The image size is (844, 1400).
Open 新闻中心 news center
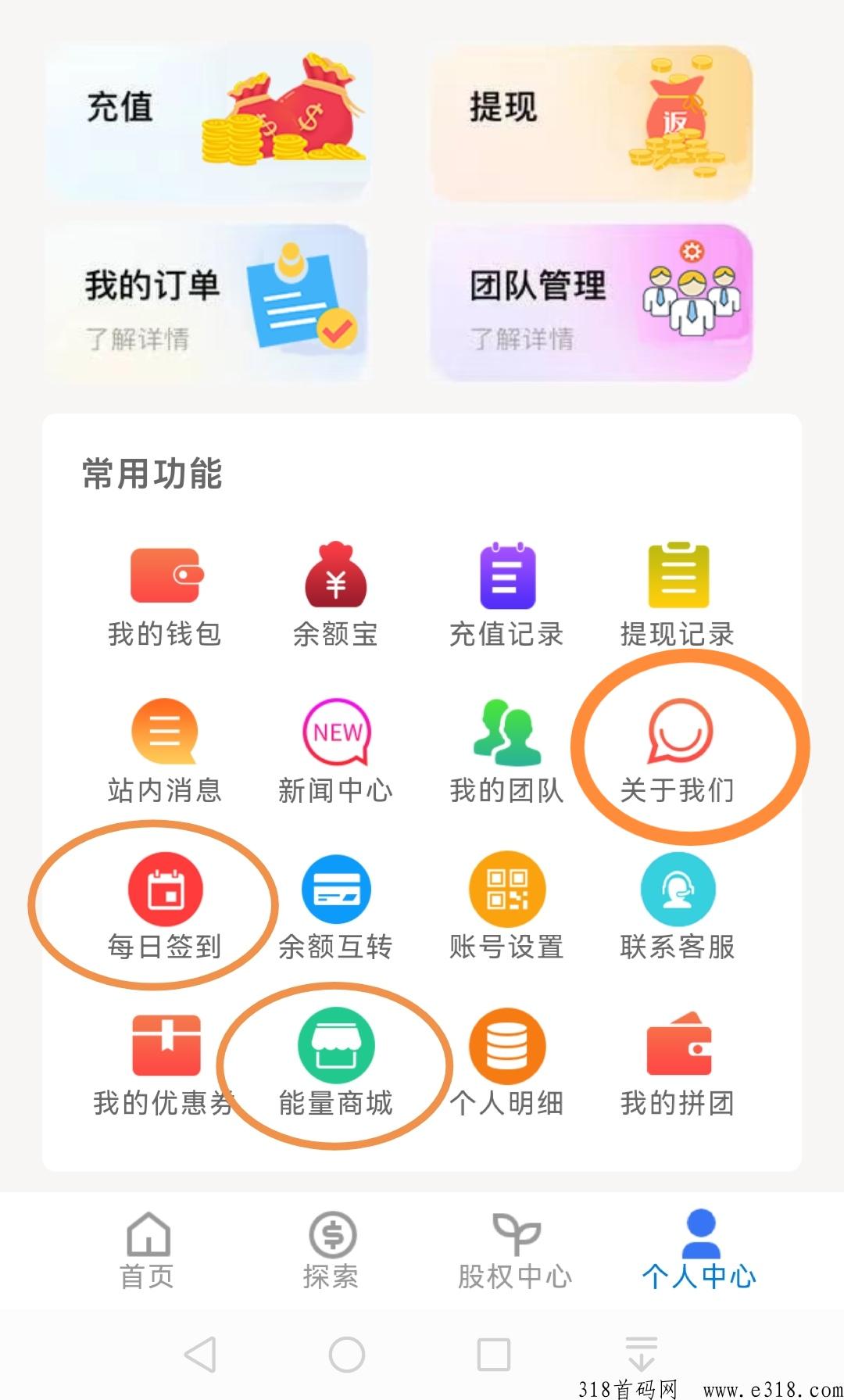point(335,752)
